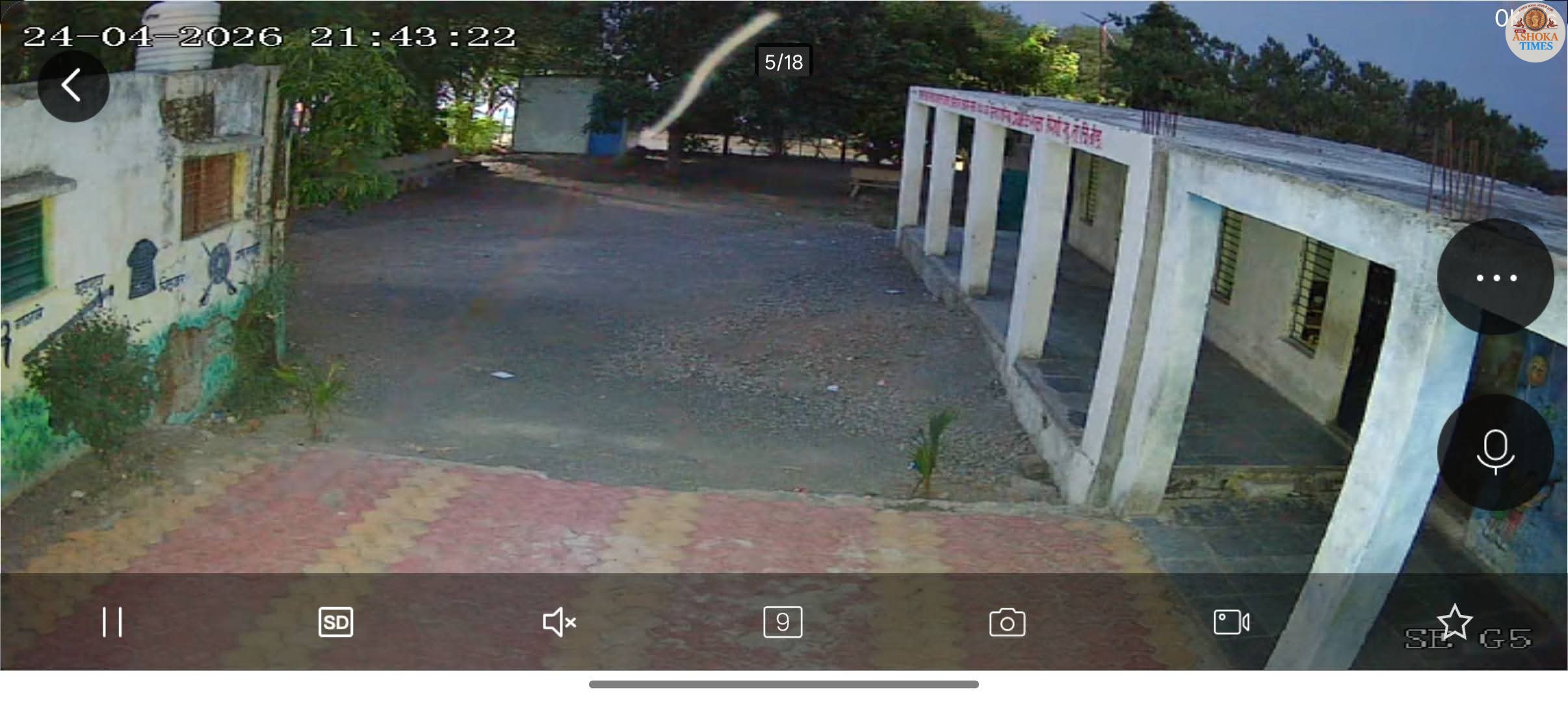Activate the microphone talk button
The width and height of the screenshot is (1568, 702).
coord(1495,452)
